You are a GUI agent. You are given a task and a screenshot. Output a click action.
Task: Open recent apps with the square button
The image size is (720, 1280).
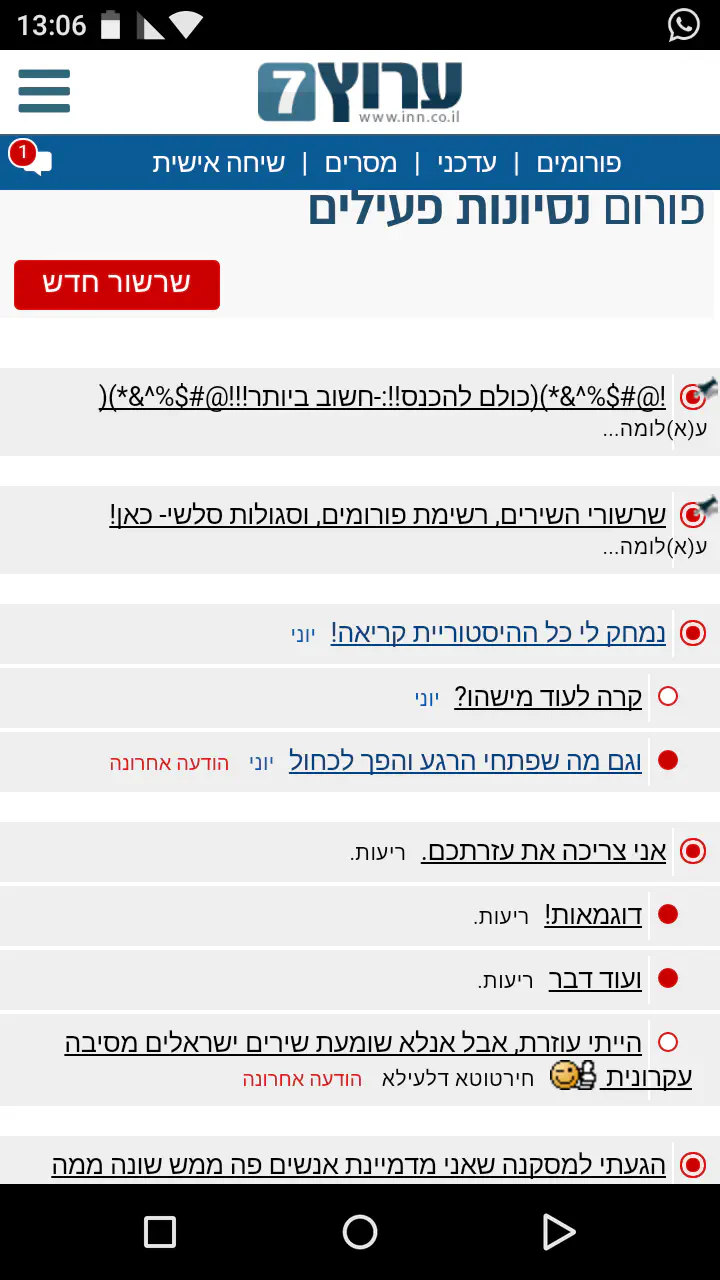(160, 1232)
